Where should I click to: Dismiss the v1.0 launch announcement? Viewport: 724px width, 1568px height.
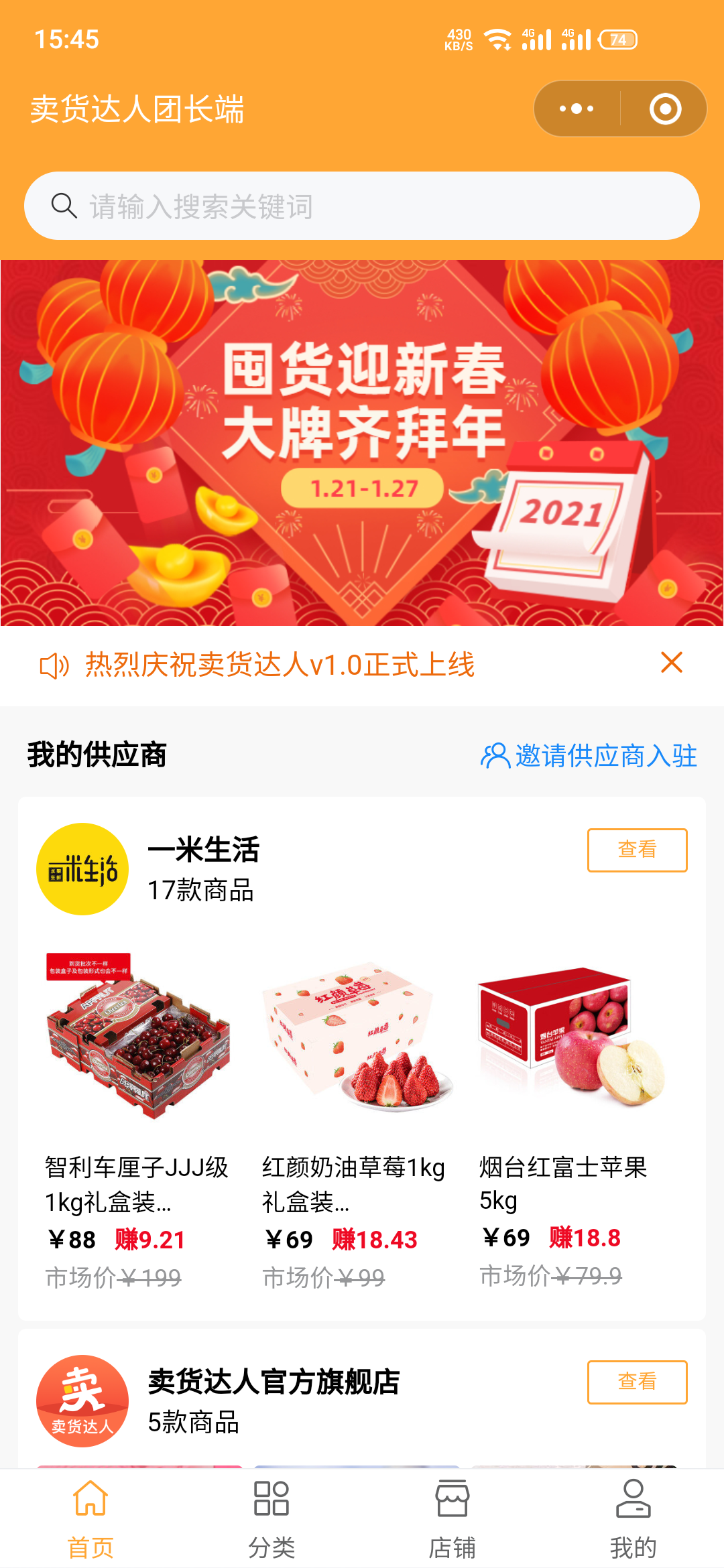pyautogui.click(x=671, y=663)
